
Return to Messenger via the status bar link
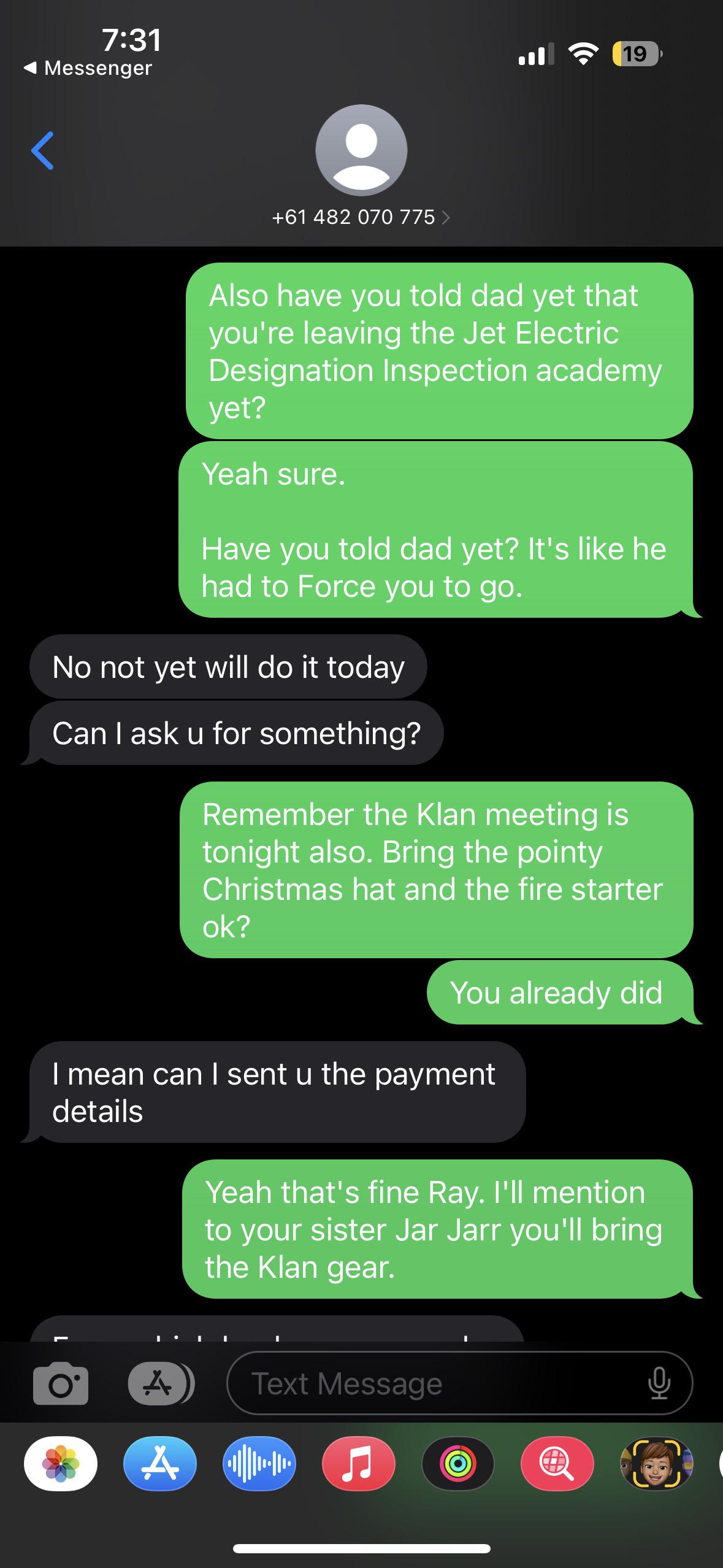point(86,68)
